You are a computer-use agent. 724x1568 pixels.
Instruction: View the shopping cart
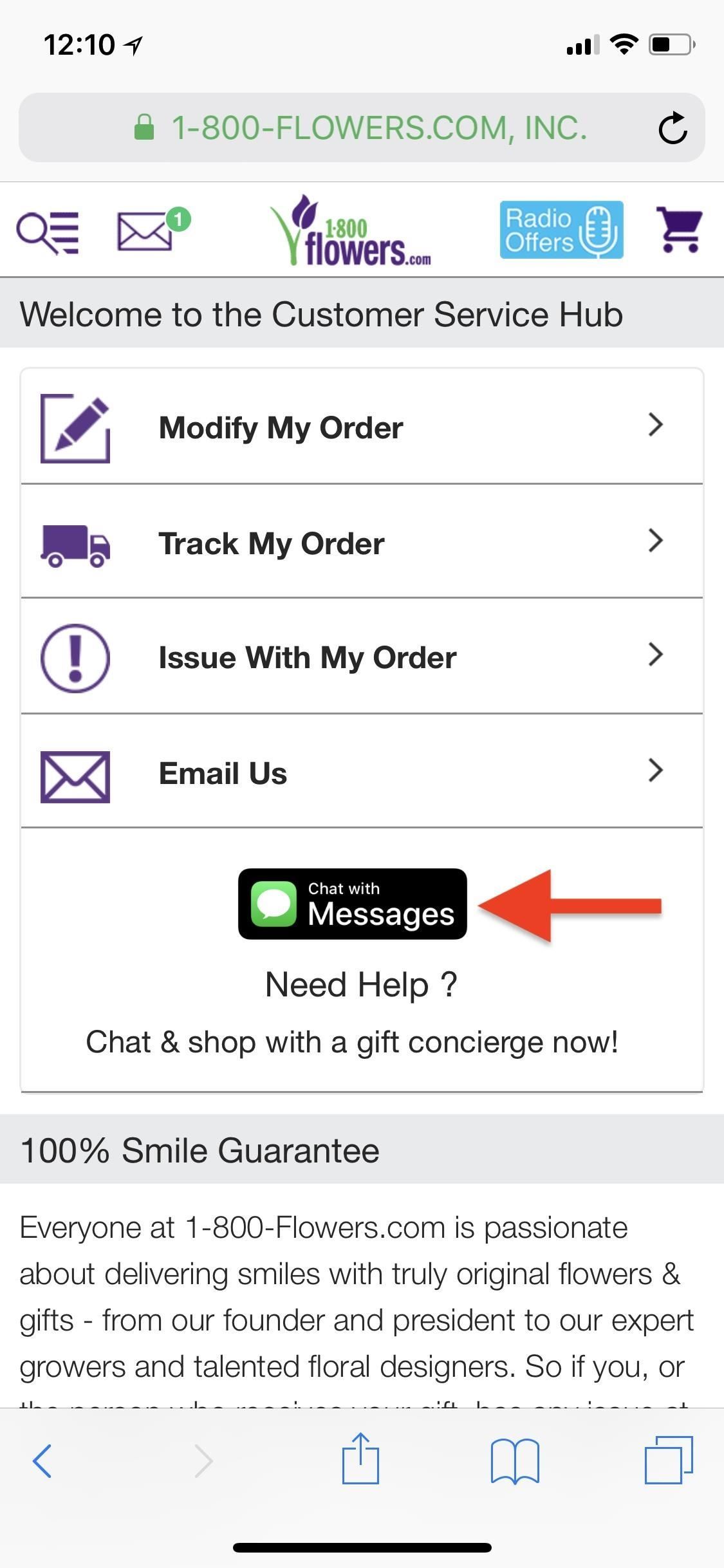click(679, 230)
